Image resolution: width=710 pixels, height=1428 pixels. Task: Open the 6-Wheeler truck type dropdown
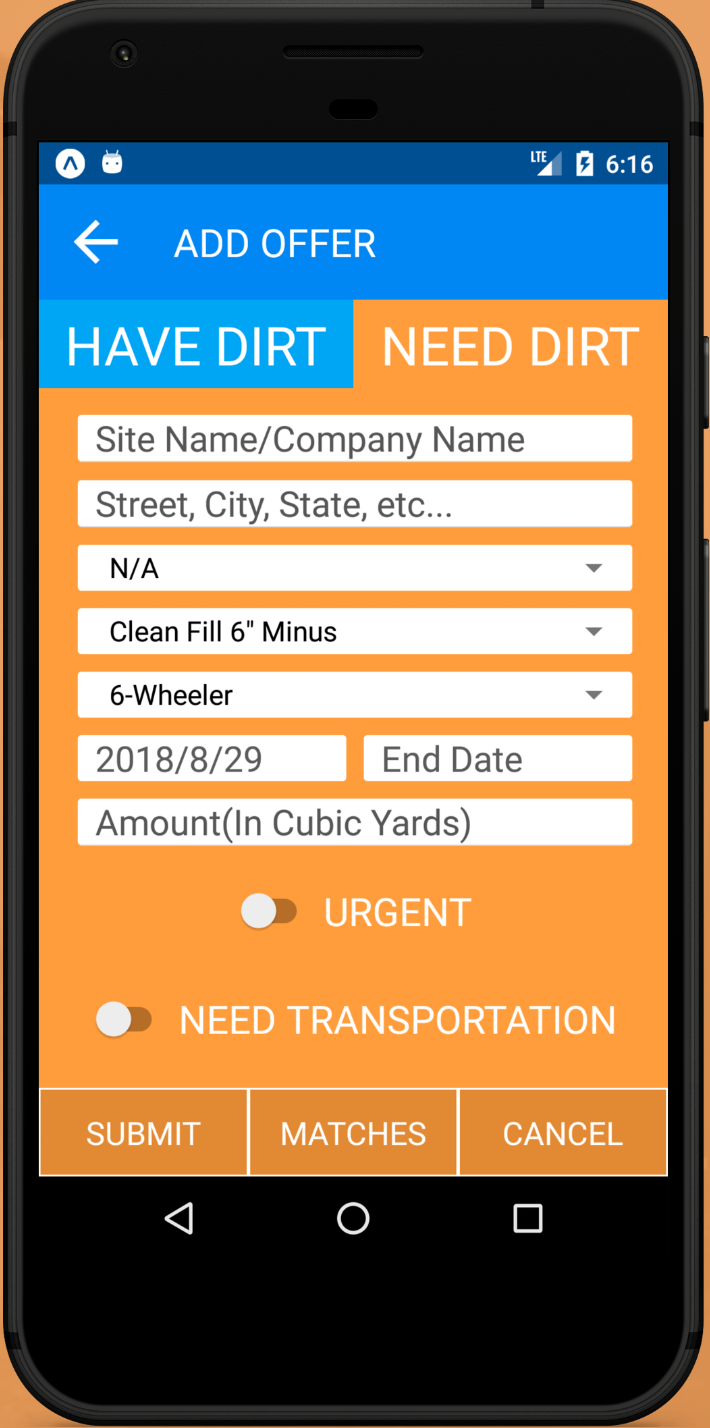[x=354, y=695]
